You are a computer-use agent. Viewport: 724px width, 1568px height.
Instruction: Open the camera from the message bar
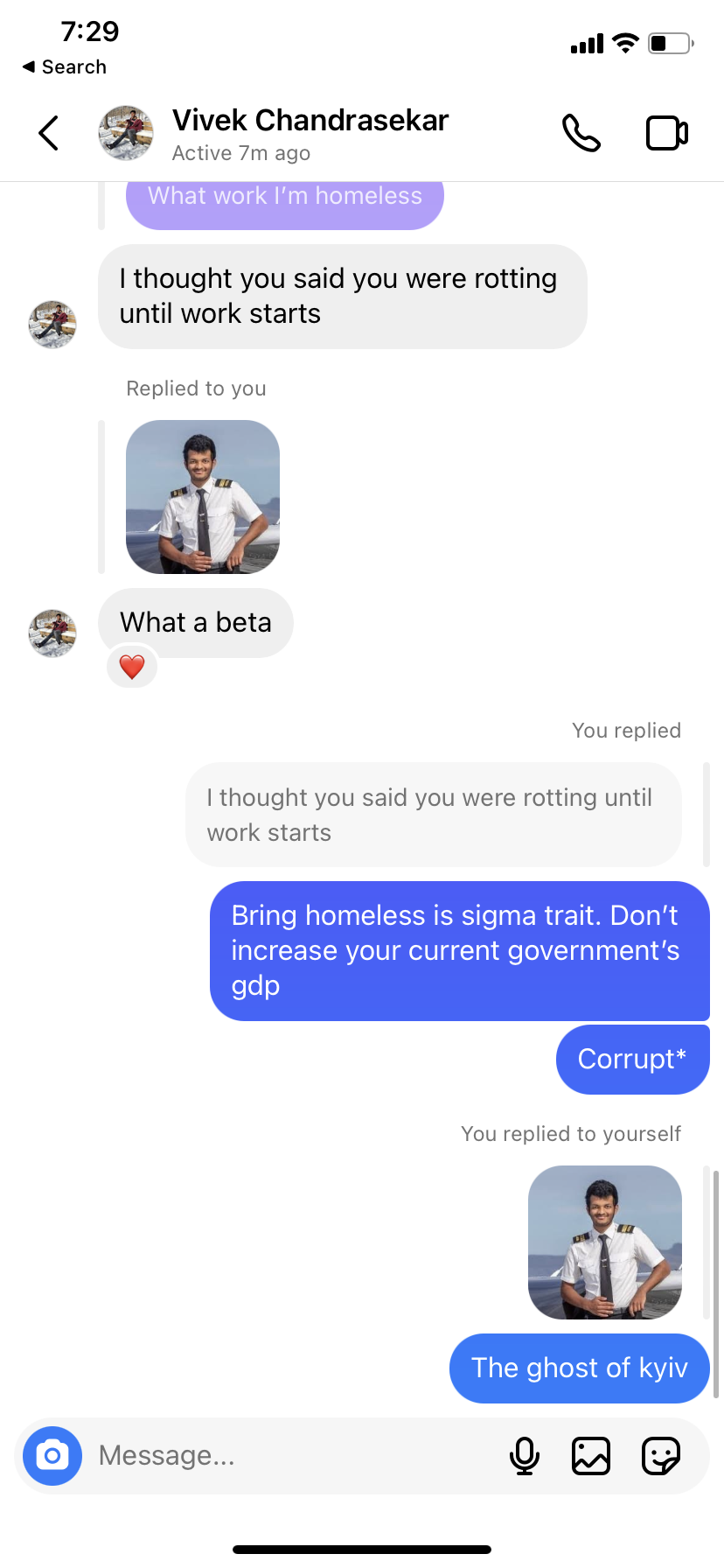[52, 1456]
